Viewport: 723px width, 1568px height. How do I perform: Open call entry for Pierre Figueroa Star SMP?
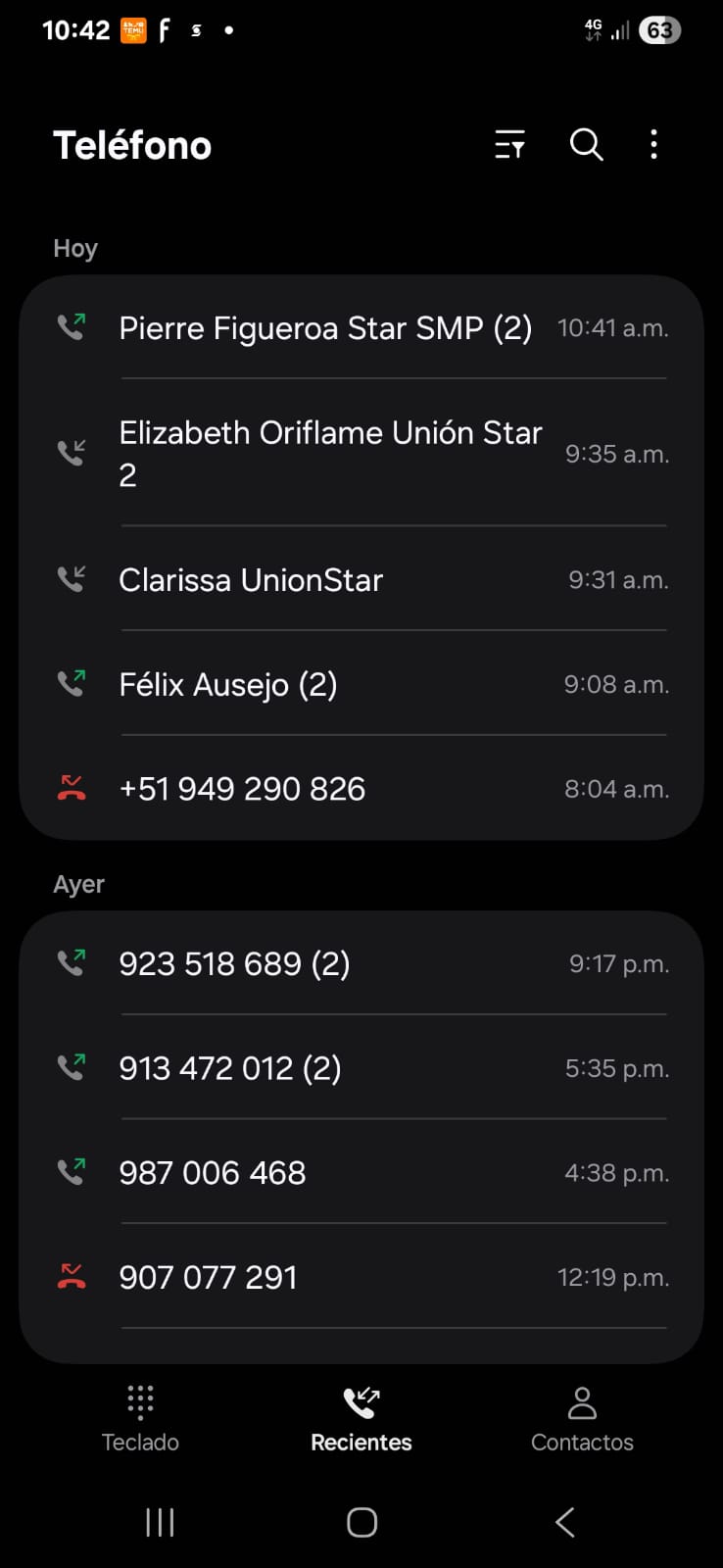tap(325, 328)
